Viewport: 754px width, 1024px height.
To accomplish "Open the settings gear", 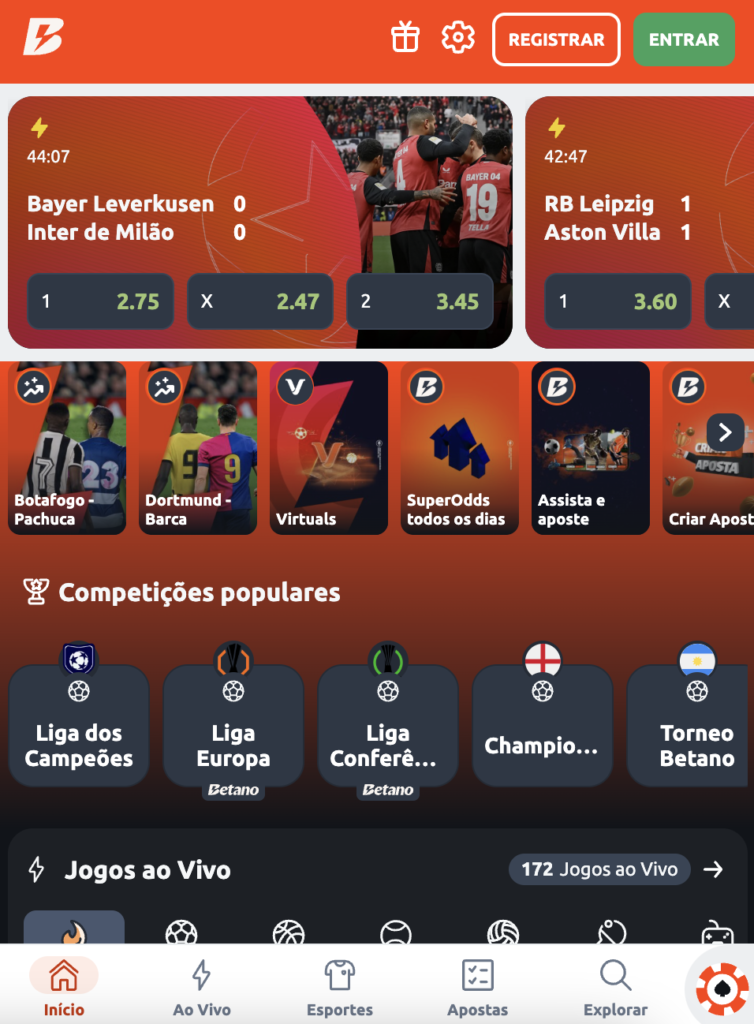I will click(x=458, y=39).
